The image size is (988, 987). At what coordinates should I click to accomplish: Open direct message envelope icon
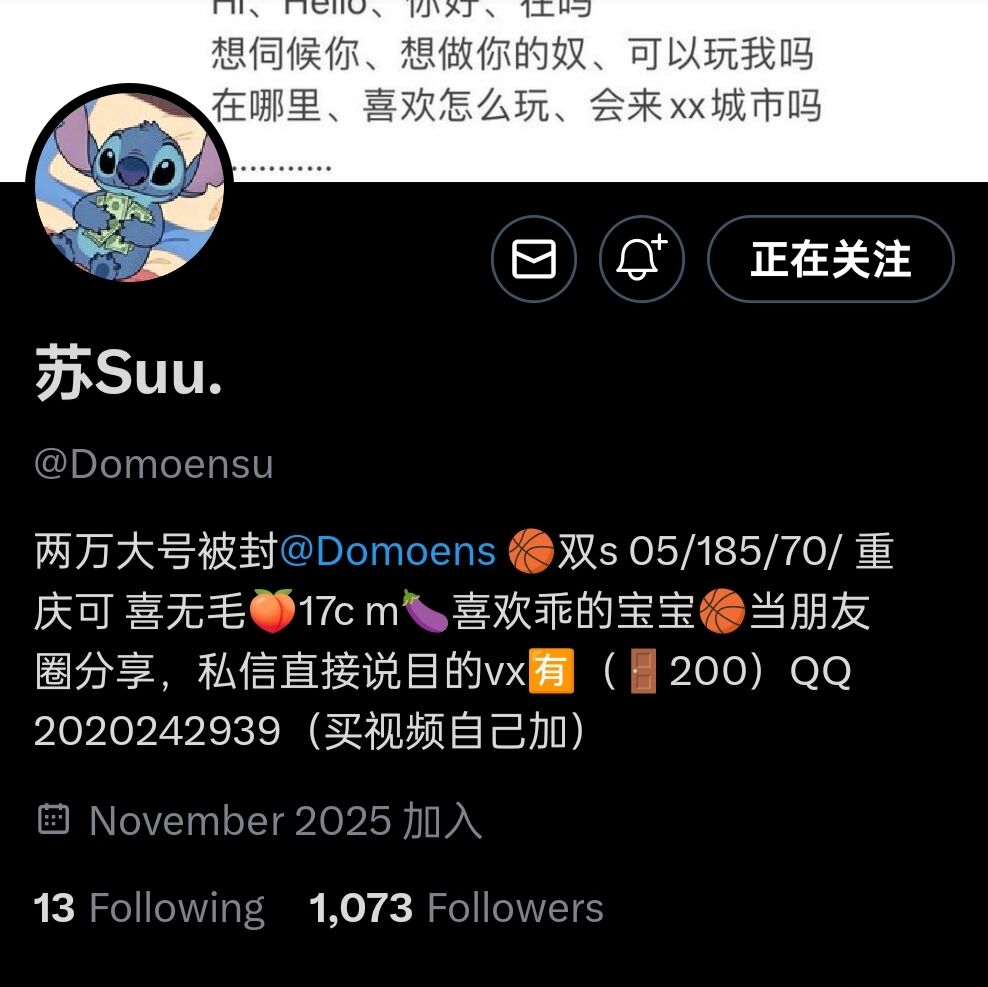point(534,260)
